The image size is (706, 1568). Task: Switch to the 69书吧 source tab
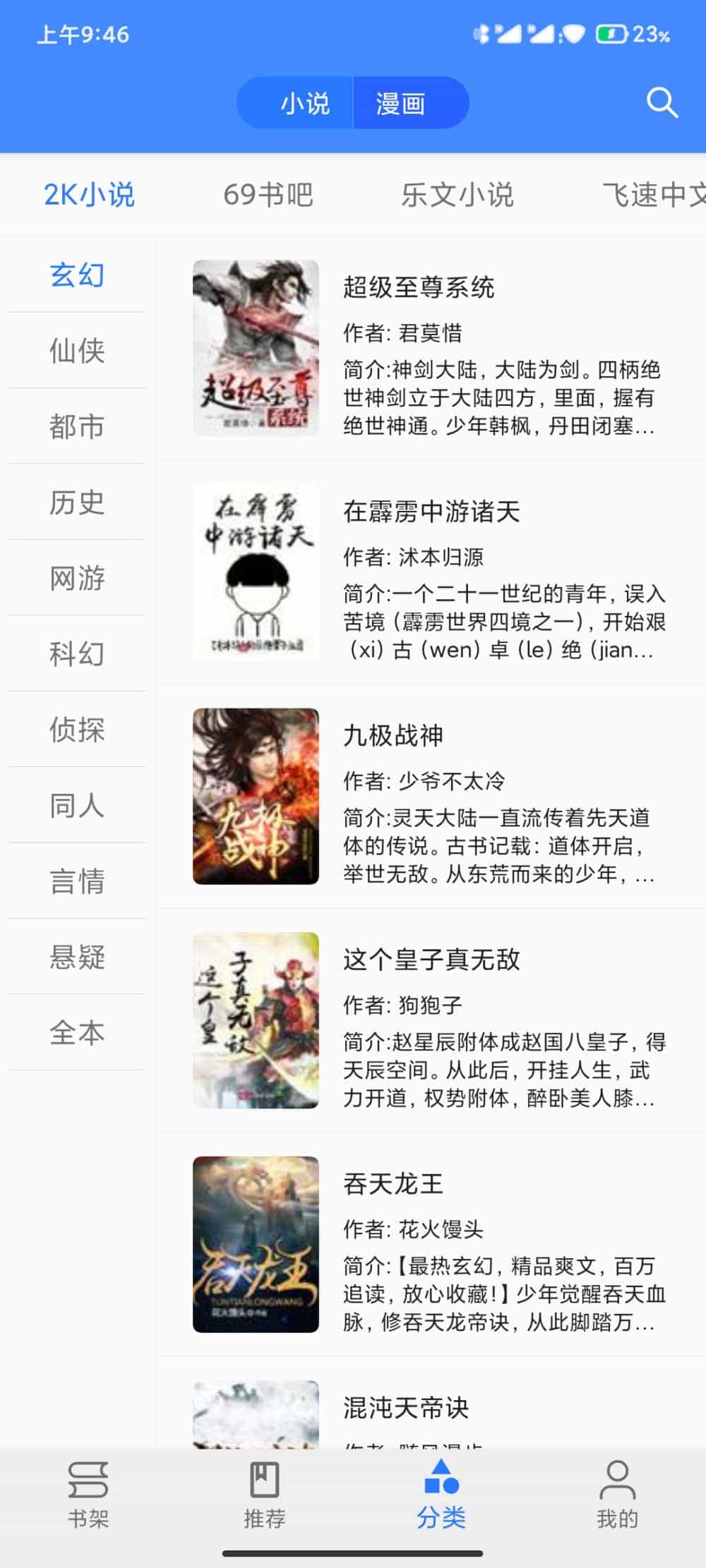(x=268, y=195)
